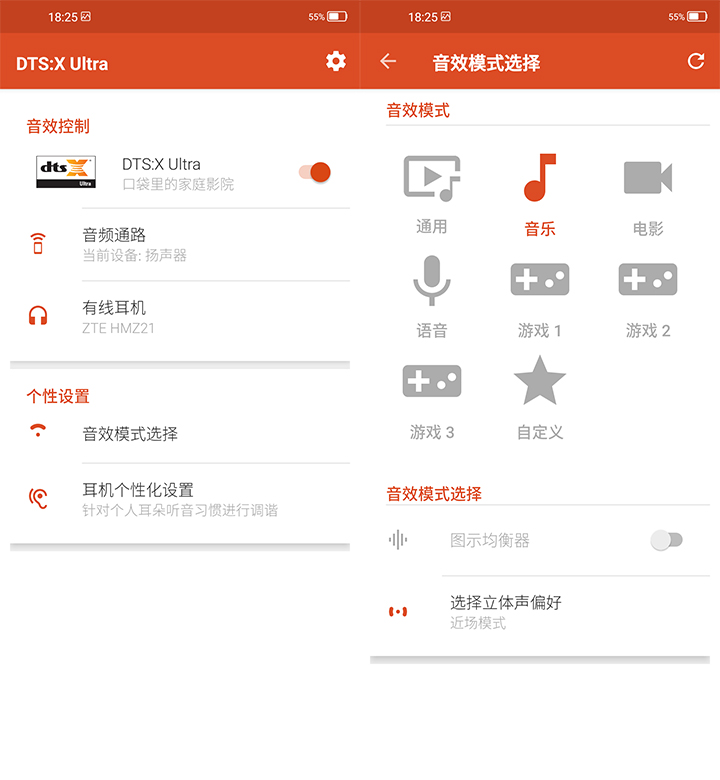Go back with the arrow icon
Screen dimensions: 720x780
[388, 62]
